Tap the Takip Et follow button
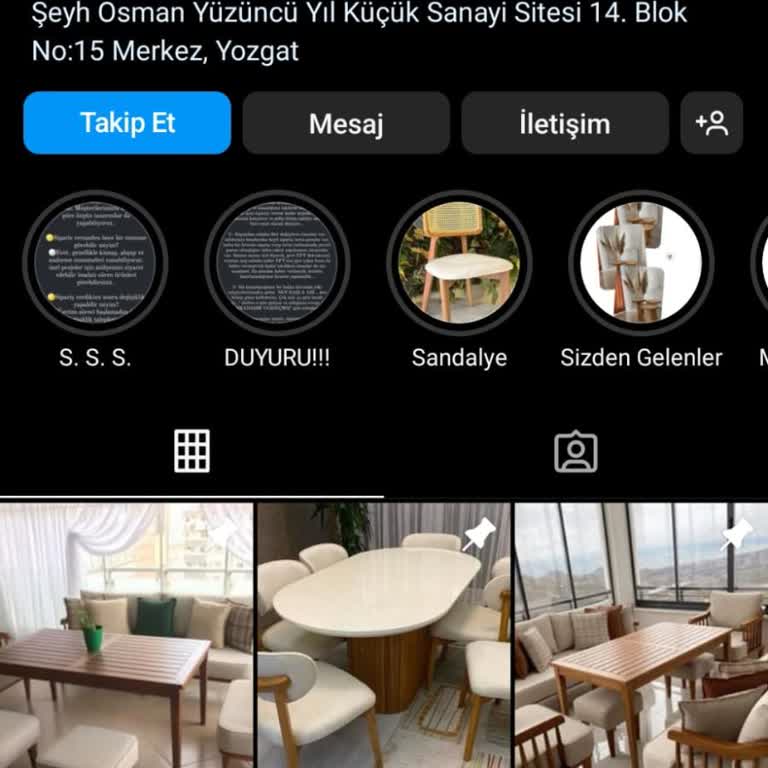The image size is (768, 768). [127, 123]
